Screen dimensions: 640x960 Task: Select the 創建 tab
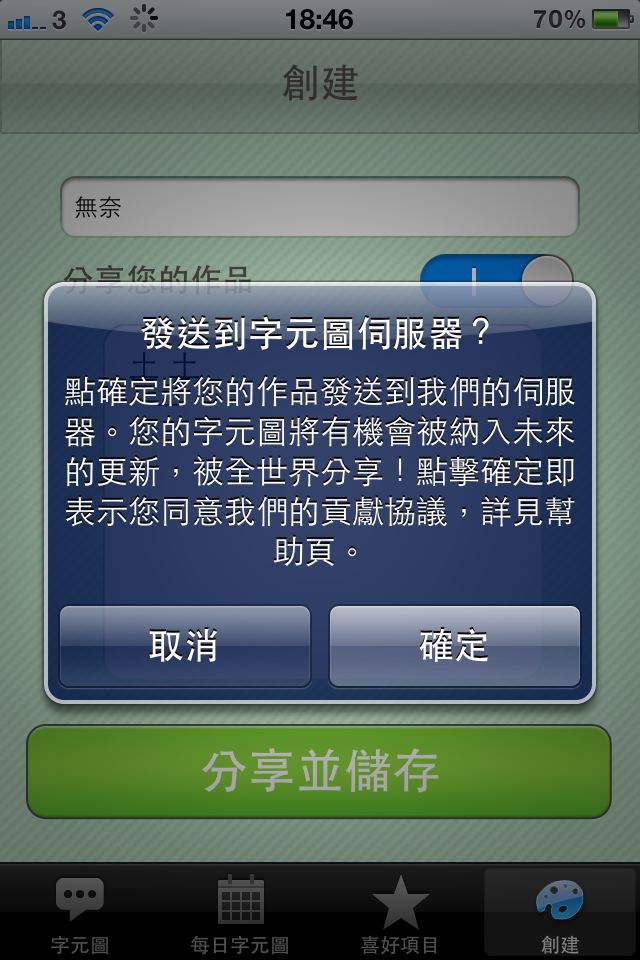point(560,912)
